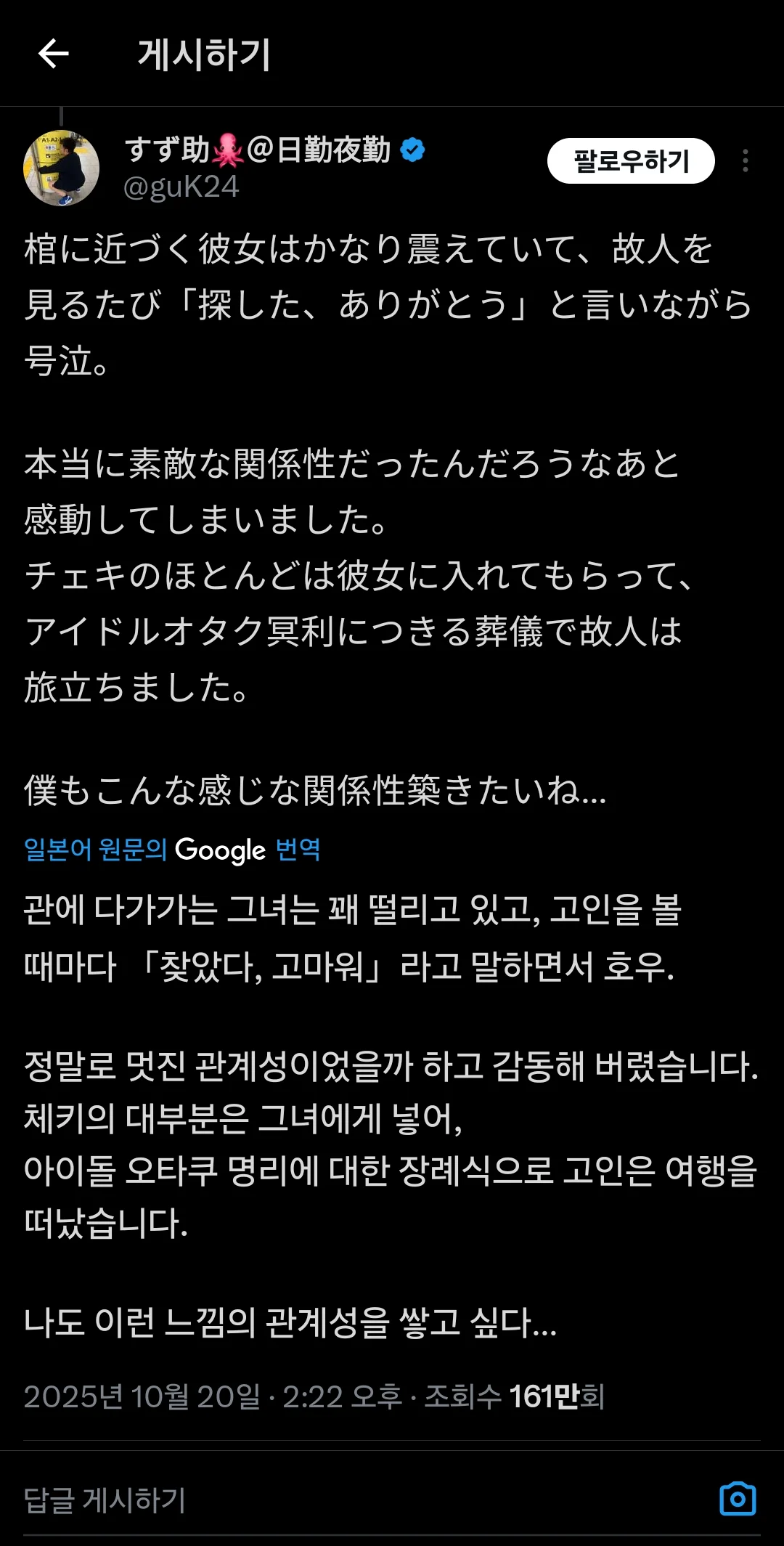Viewport: 784px width, 1546px height.
Task: Open the profile picture of すず助
Action: [x=62, y=168]
